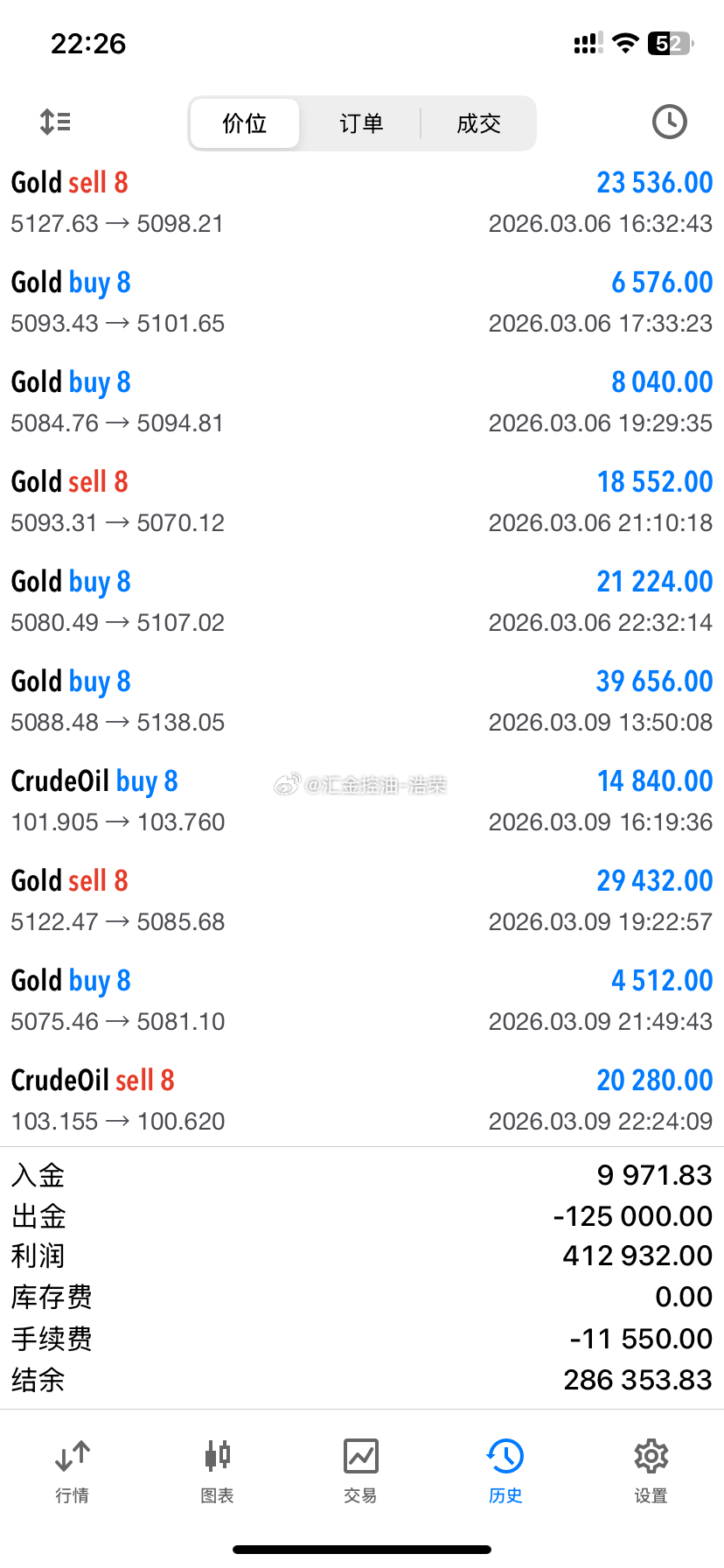Viewport: 724px width, 1568px height.
Task: Open the sort order icon
Action: point(55,122)
